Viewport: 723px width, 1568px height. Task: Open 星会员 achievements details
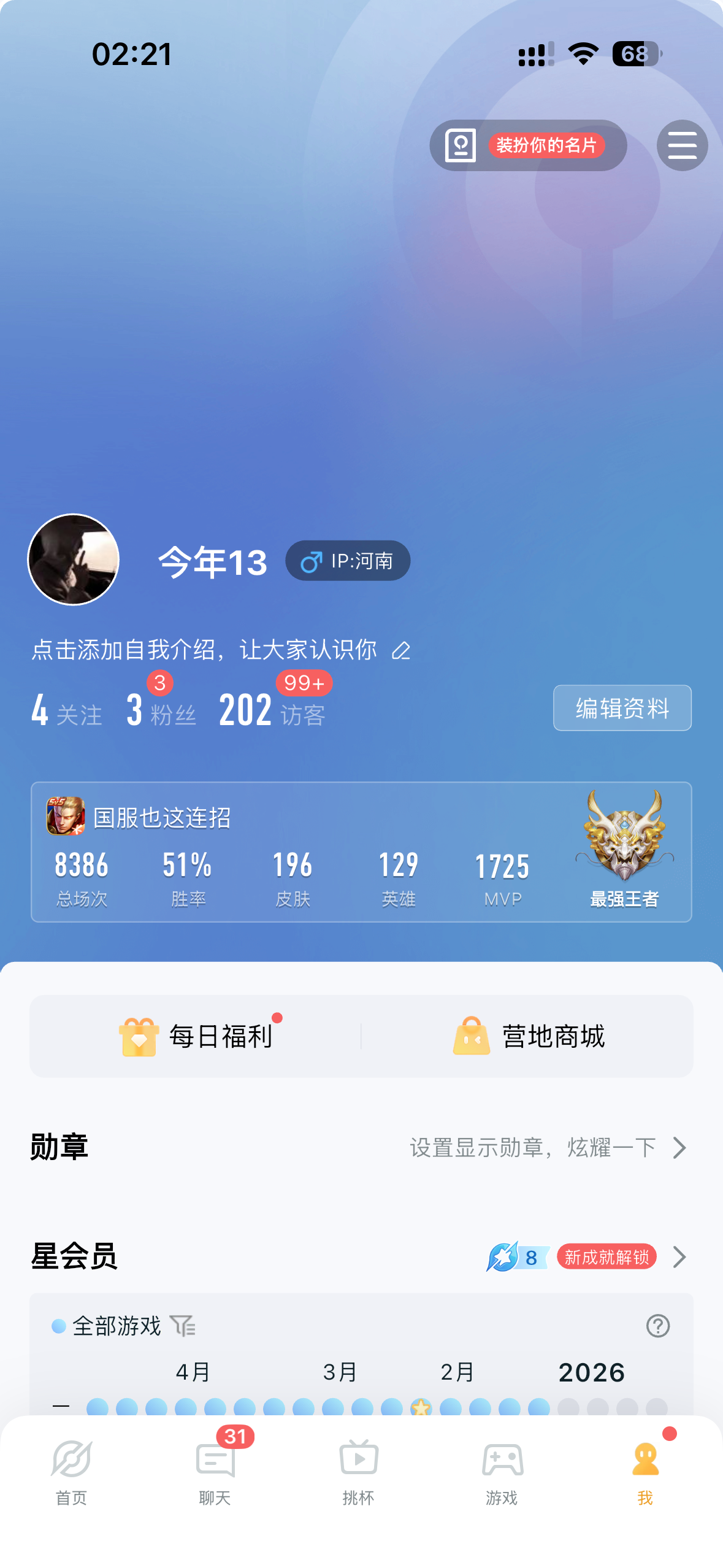[x=678, y=1257]
